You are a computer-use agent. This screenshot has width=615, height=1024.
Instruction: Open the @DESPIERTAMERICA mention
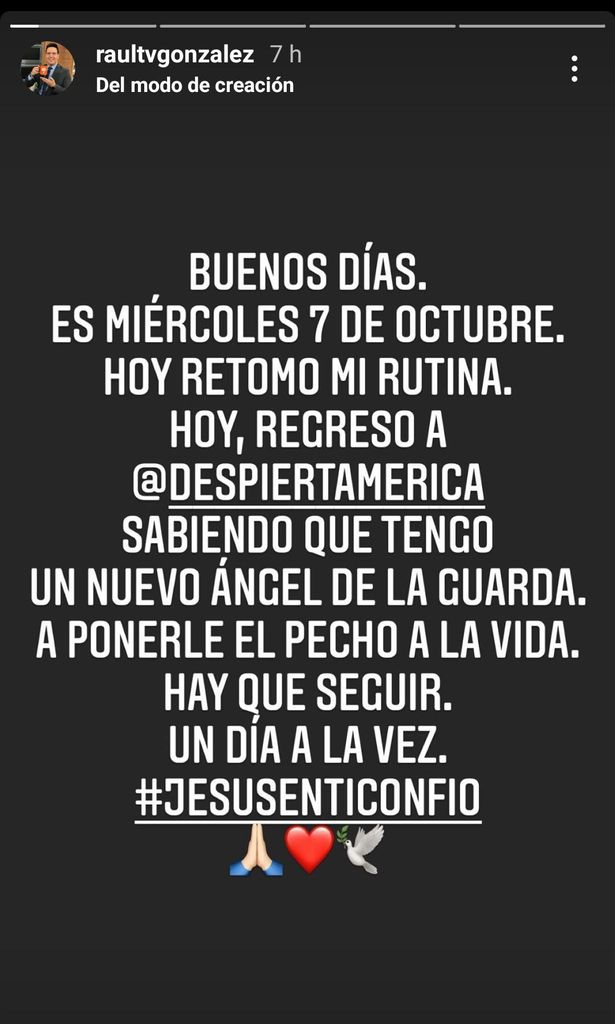[308, 483]
